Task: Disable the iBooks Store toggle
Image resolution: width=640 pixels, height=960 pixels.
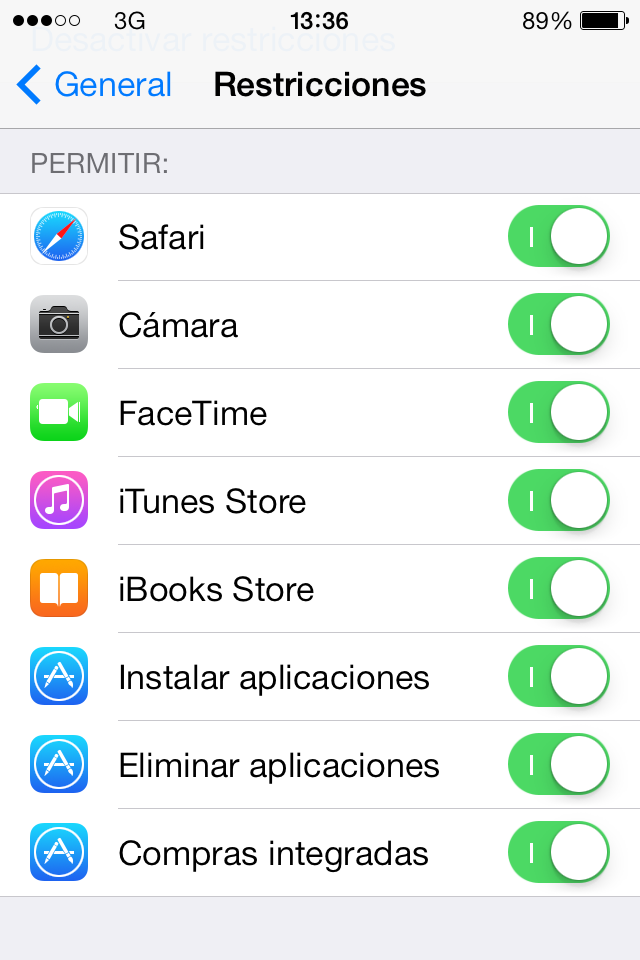Action: (559, 589)
